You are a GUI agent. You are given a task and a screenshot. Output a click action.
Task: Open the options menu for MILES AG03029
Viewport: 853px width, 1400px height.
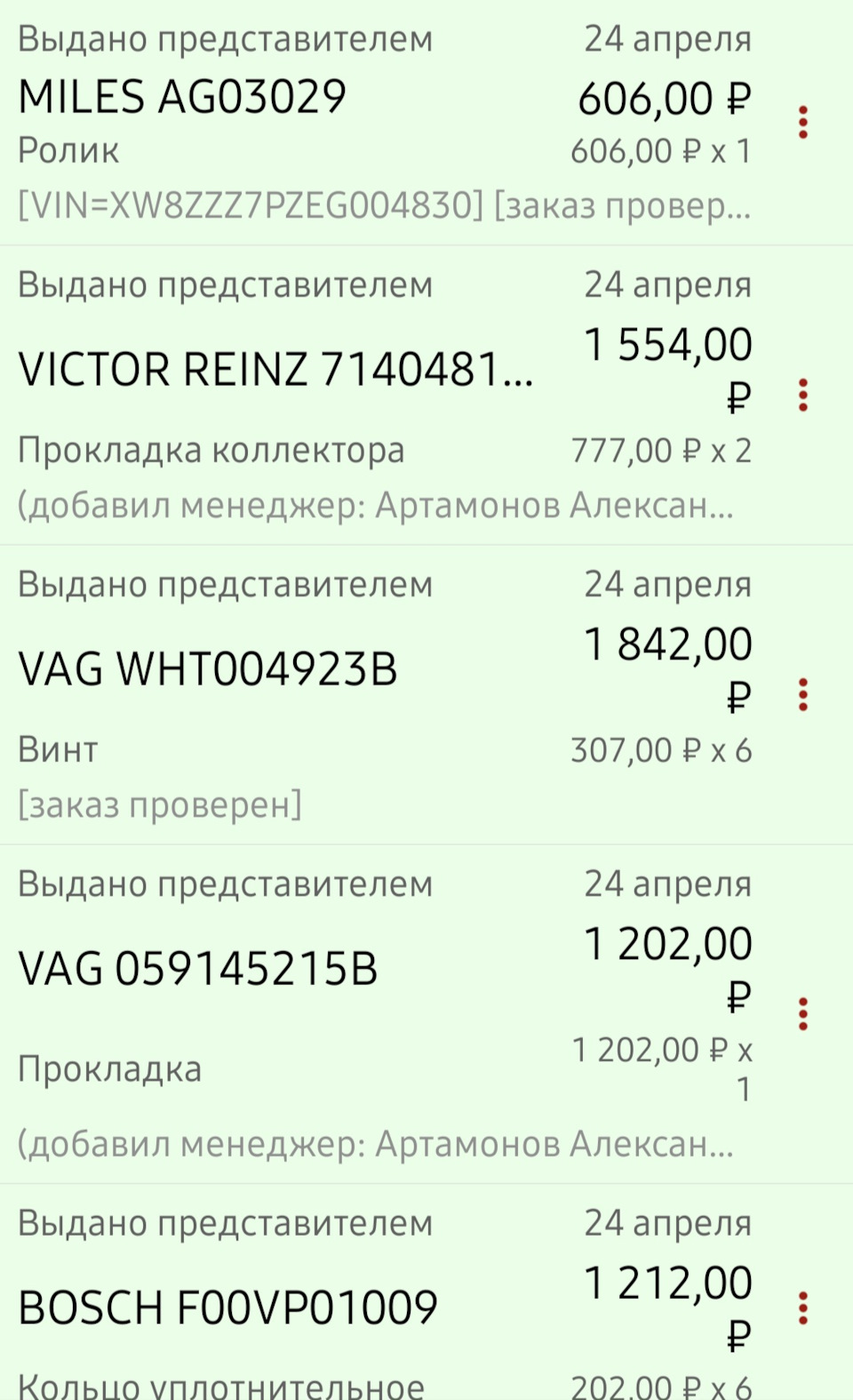click(x=802, y=123)
